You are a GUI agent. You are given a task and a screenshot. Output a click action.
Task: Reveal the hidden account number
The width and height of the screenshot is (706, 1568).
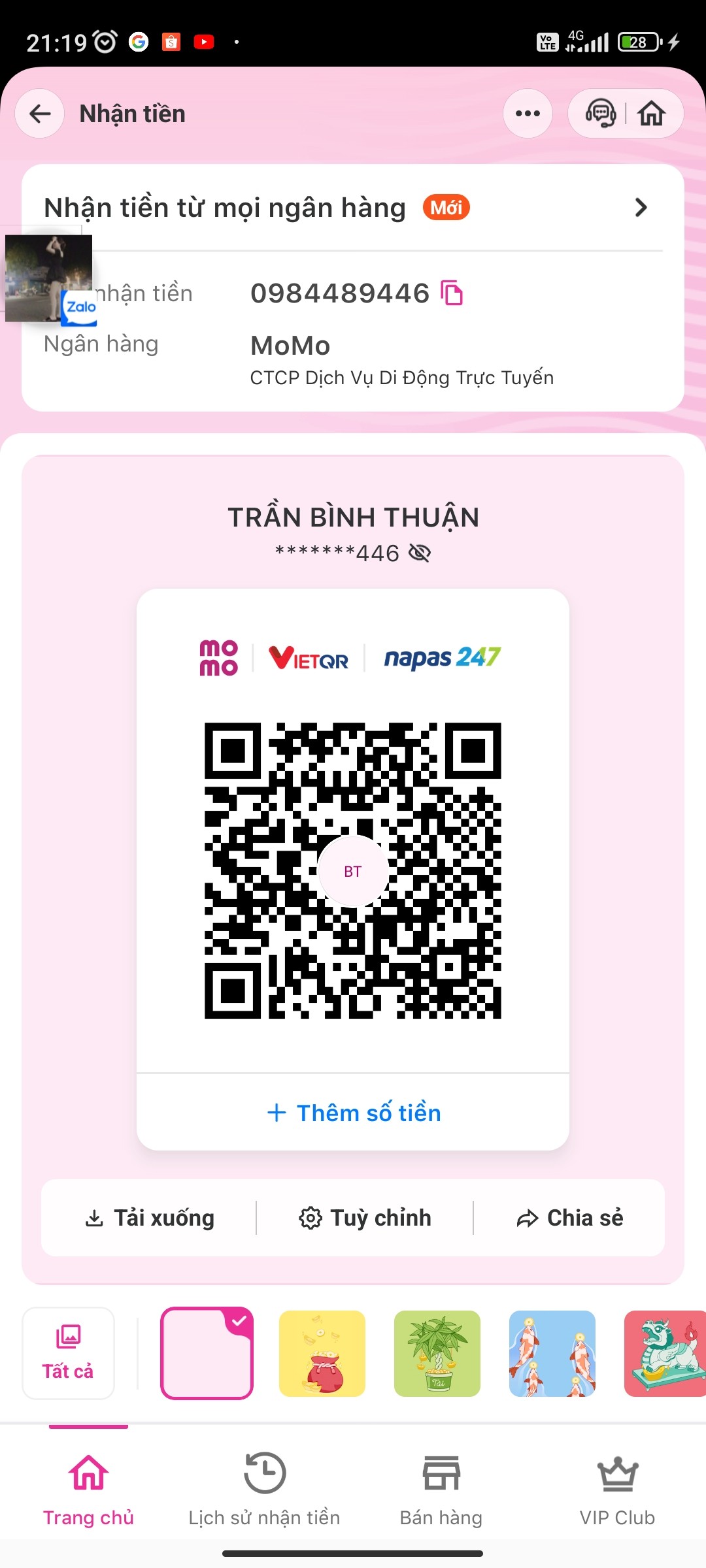(420, 553)
